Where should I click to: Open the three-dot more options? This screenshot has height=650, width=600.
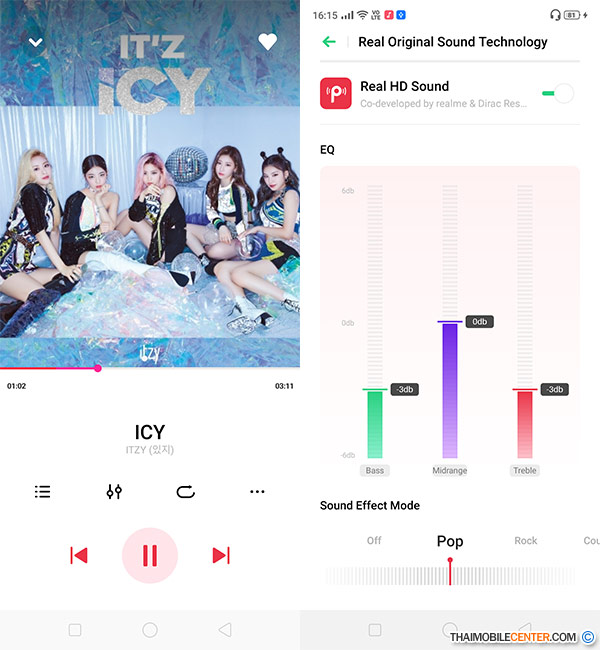(x=257, y=492)
